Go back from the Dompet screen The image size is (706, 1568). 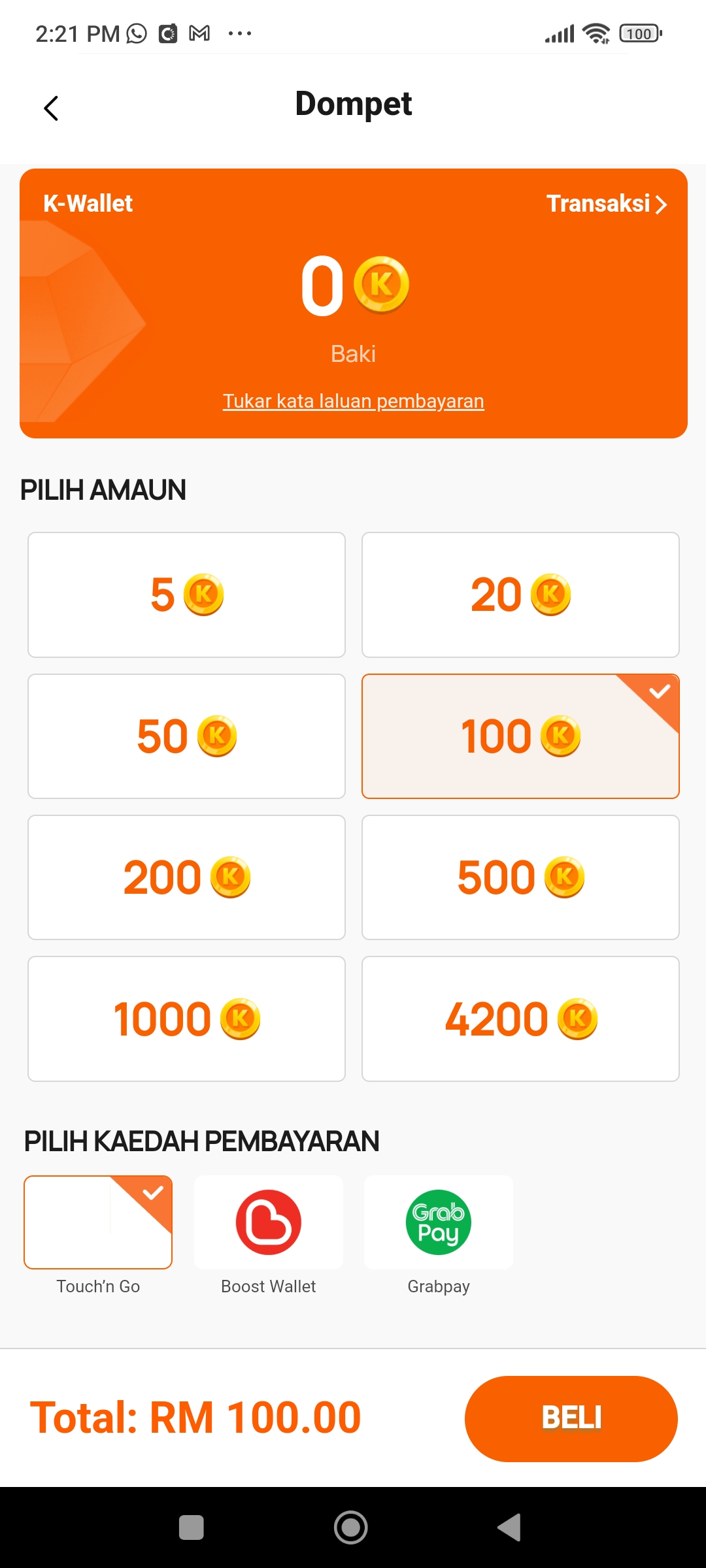(51, 108)
